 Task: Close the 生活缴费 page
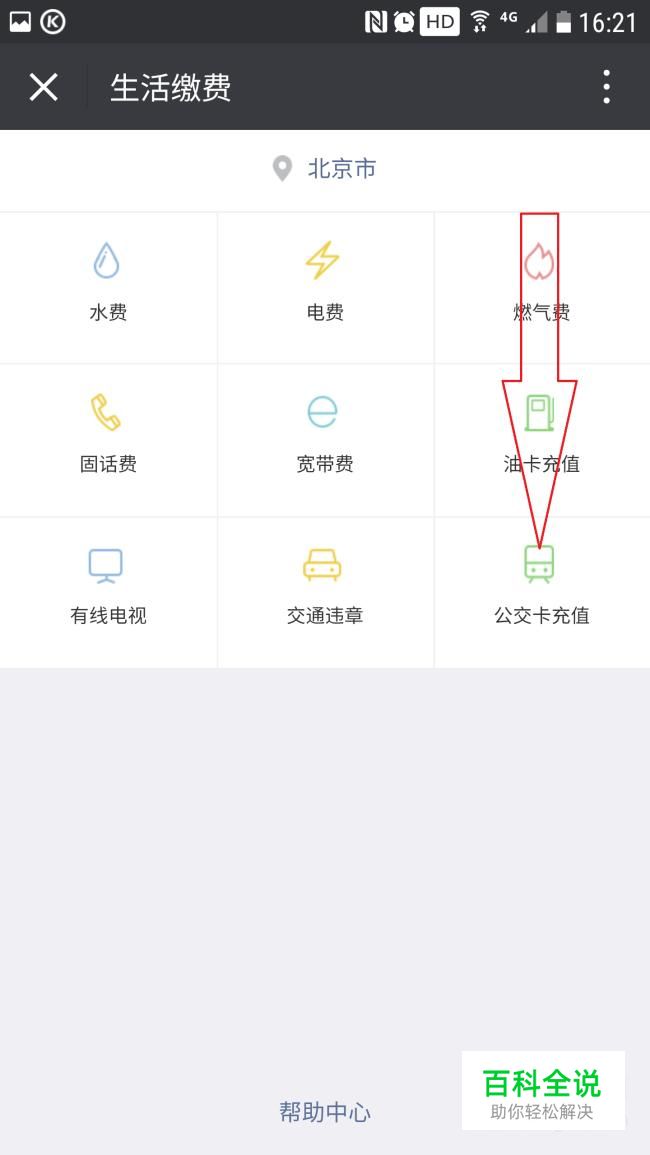pyautogui.click(x=43, y=88)
